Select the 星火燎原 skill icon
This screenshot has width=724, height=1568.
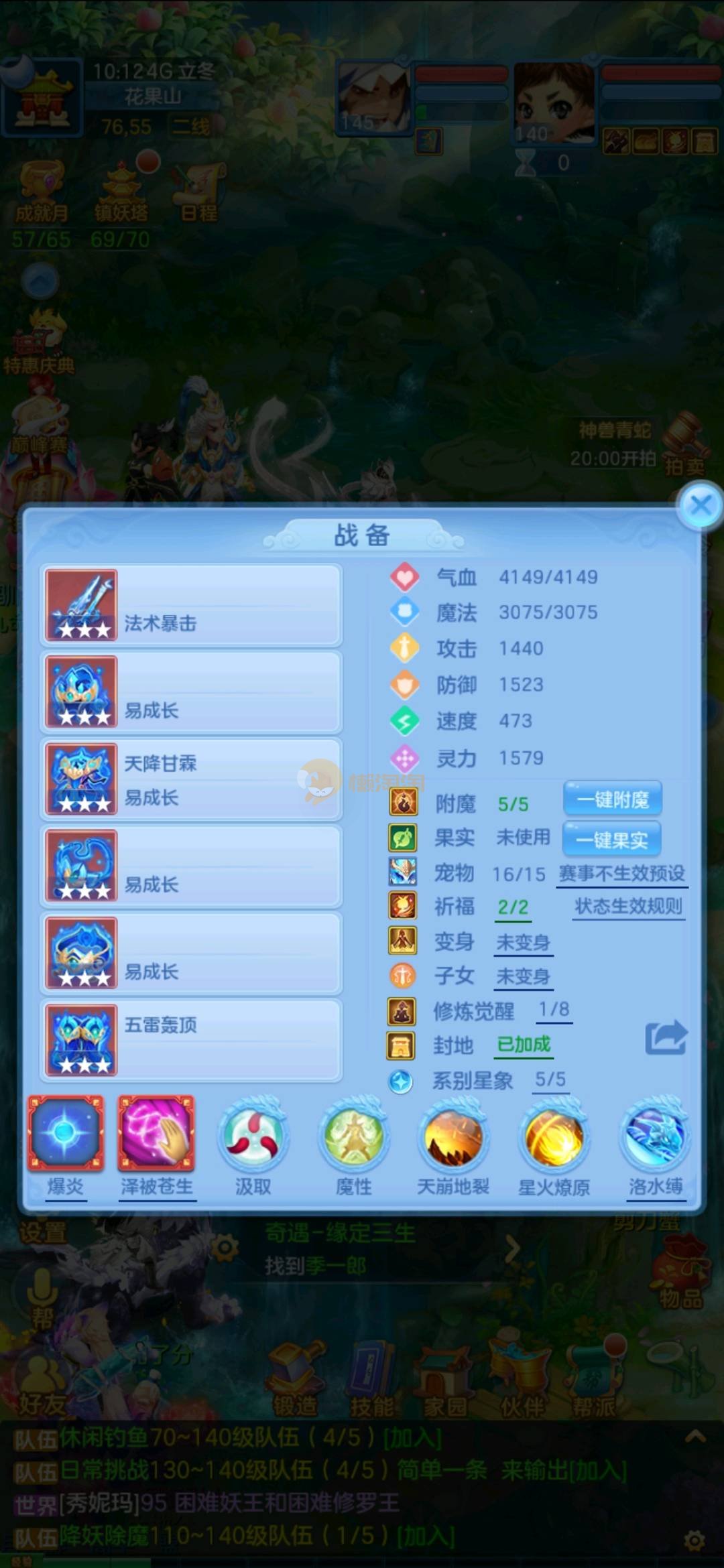(554, 1136)
